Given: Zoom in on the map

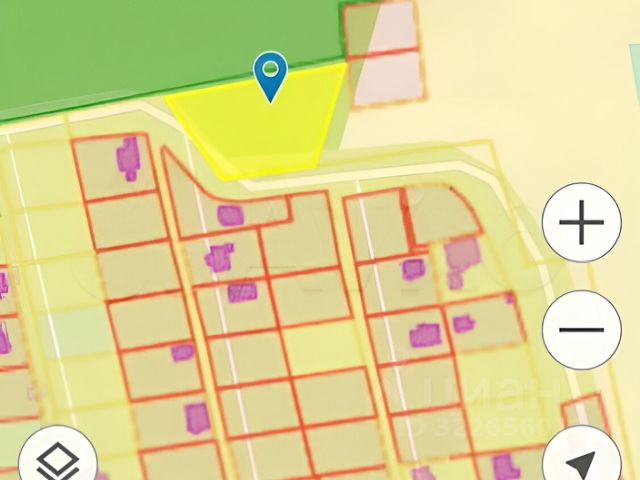Looking at the screenshot, I should point(582,223).
